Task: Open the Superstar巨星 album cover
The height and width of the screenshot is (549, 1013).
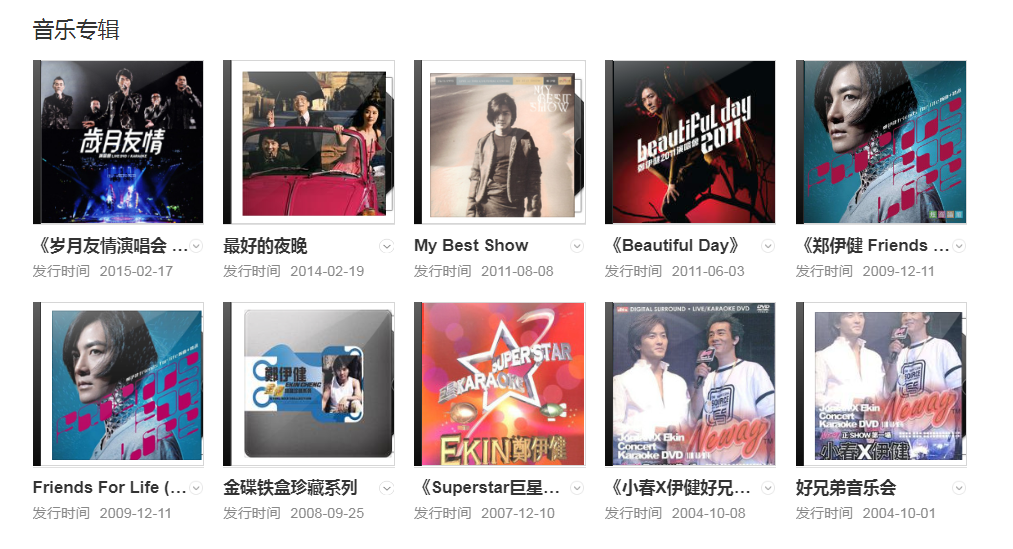Action: [500, 384]
